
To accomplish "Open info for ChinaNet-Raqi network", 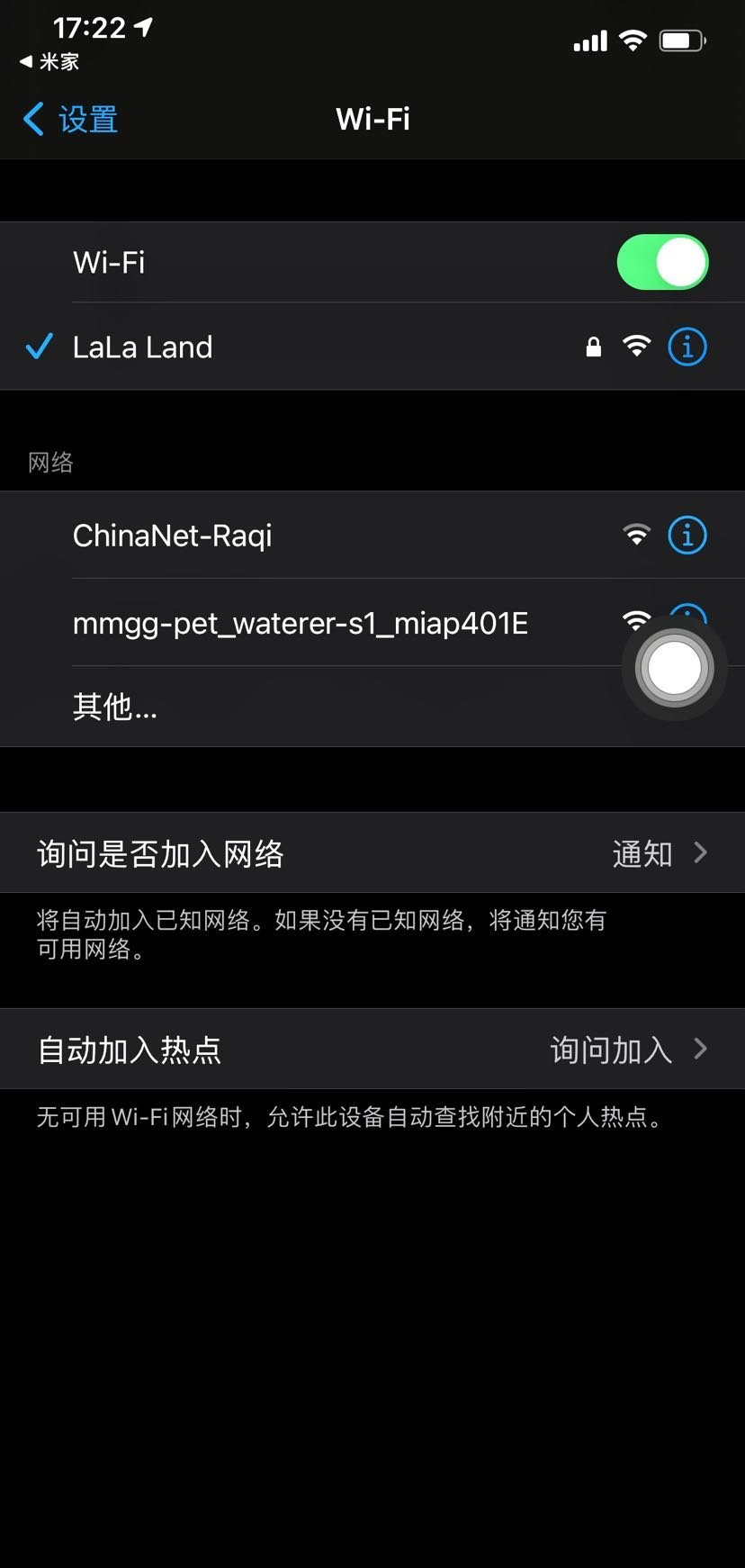I will 687,536.
